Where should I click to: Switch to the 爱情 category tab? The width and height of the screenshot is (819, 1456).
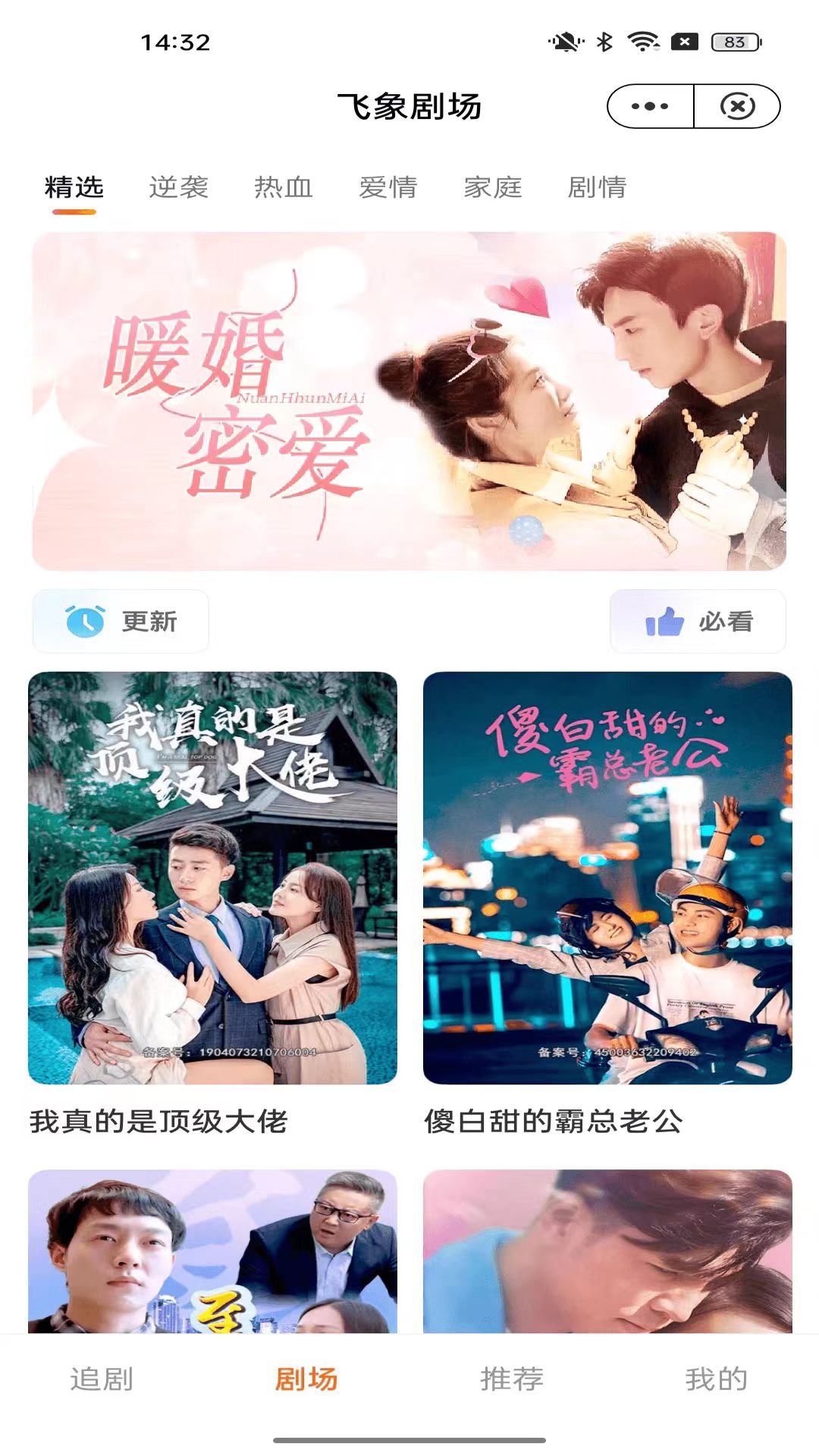(x=388, y=189)
